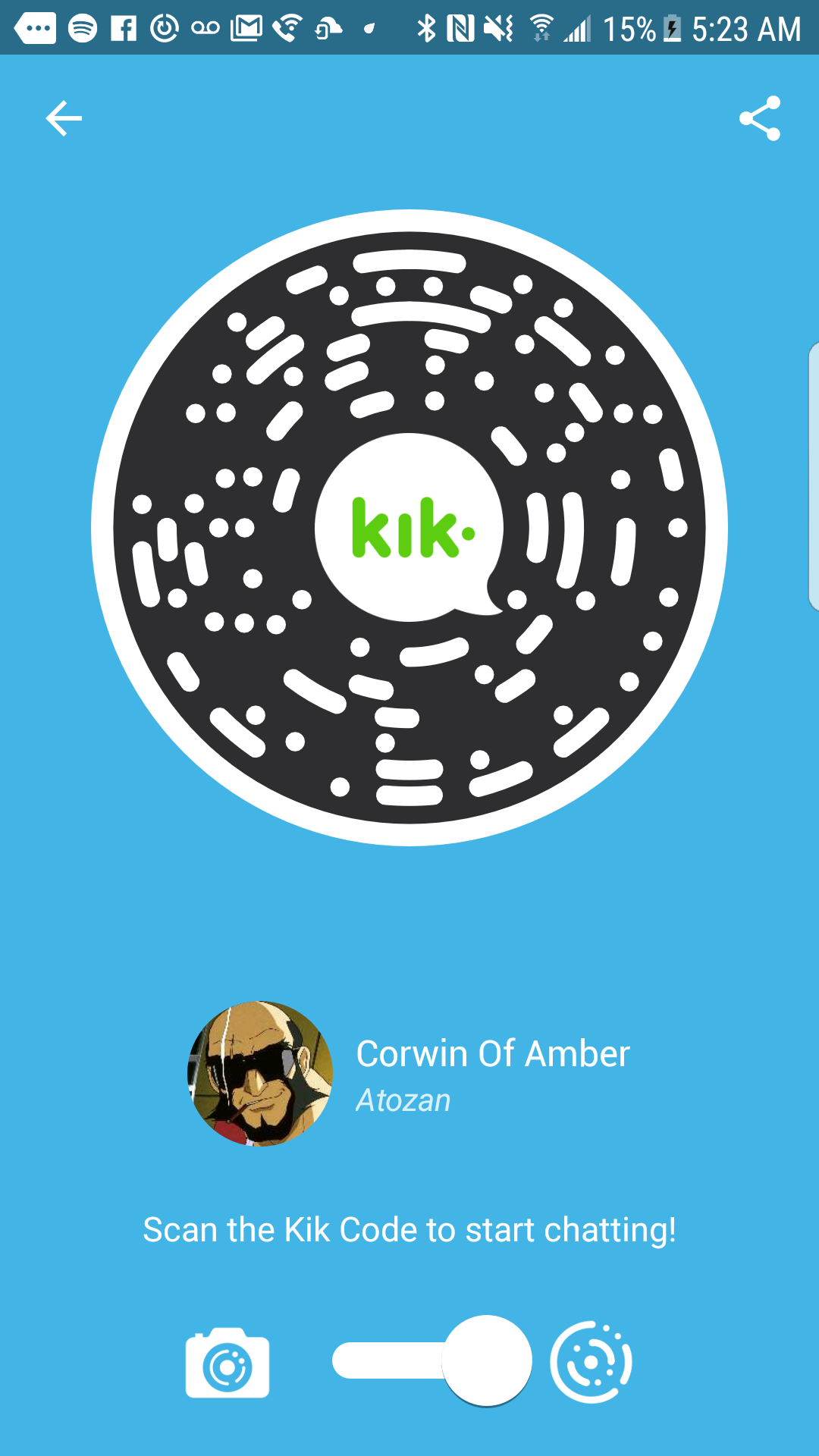
Task: Toggle the scan/code switch
Action: coord(431,1361)
